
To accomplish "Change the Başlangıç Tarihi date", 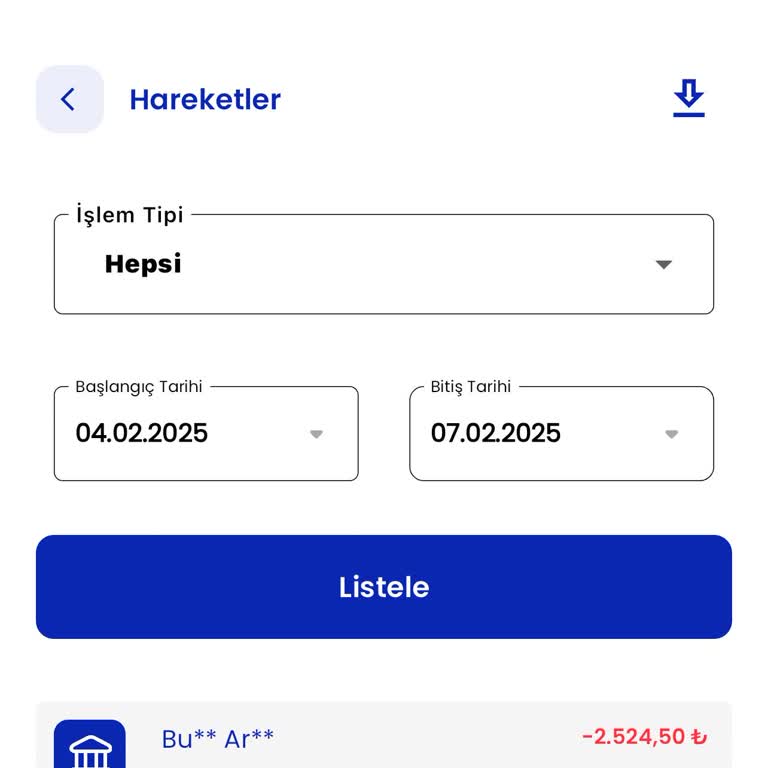I will point(206,434).
